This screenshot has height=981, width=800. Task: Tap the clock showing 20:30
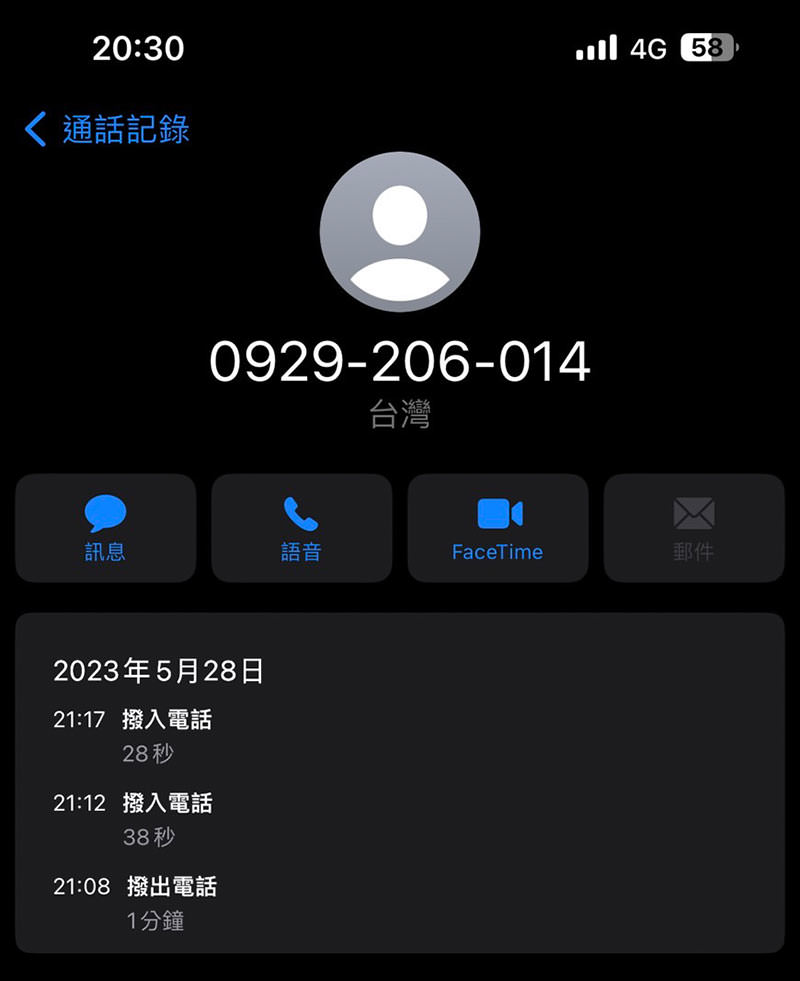click(x=136, y=47)
